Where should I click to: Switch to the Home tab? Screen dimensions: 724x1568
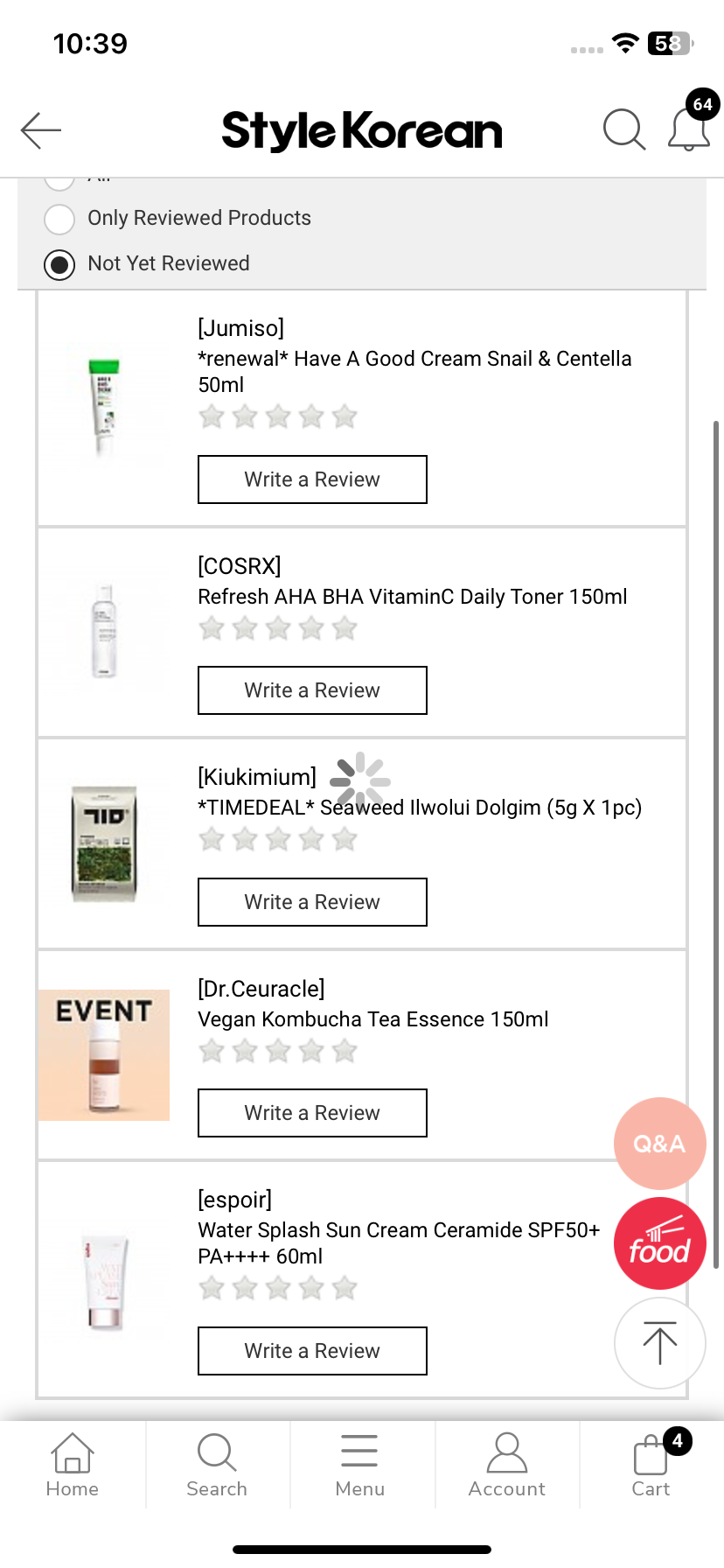coord(73,1465)
